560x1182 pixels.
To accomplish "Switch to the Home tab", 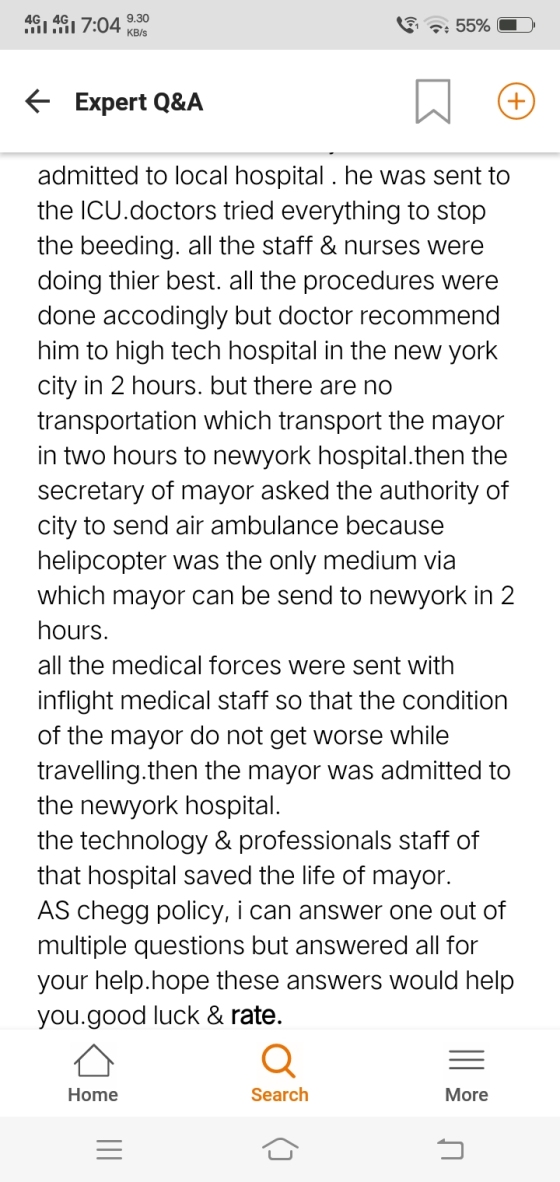I will tap(93, 1073).
